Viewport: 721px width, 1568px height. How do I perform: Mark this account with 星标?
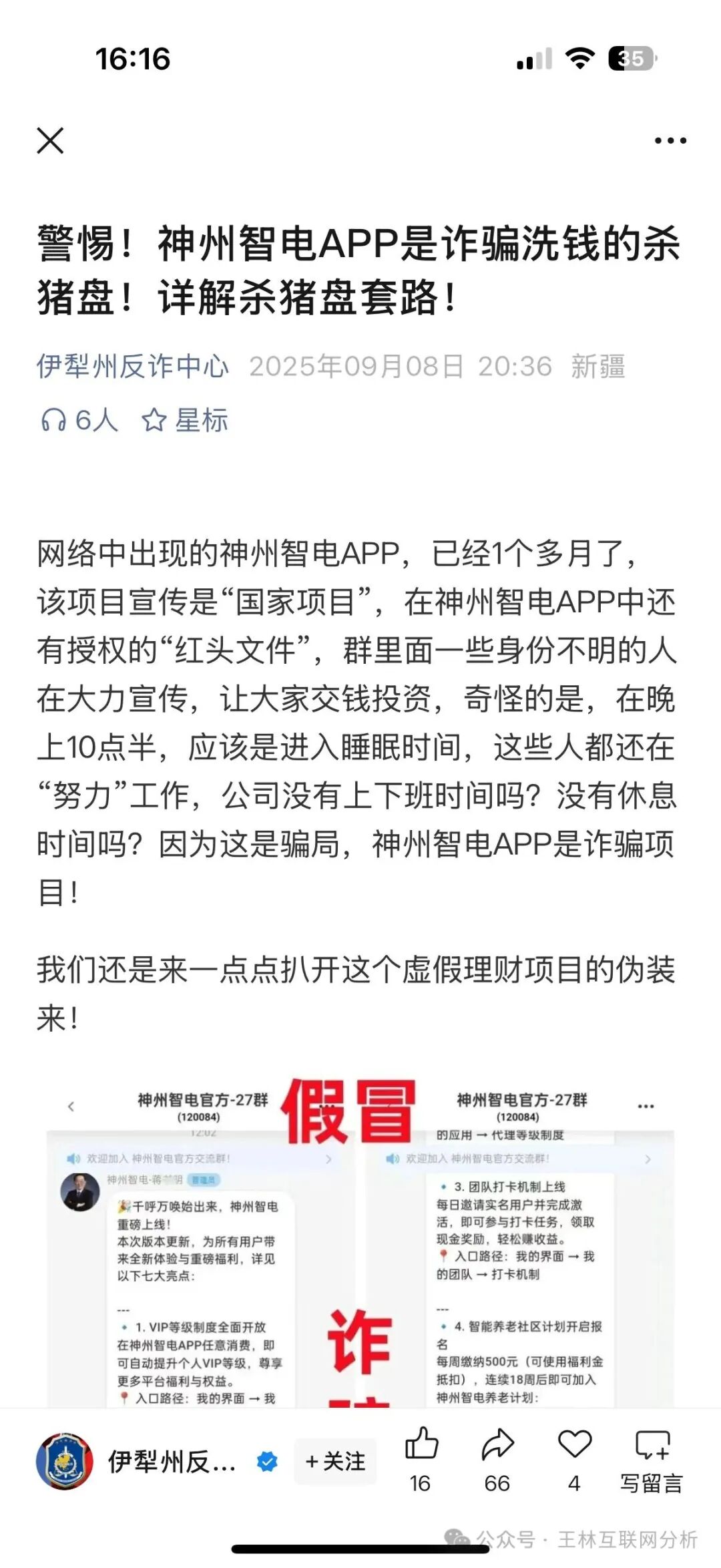point(186,421)
